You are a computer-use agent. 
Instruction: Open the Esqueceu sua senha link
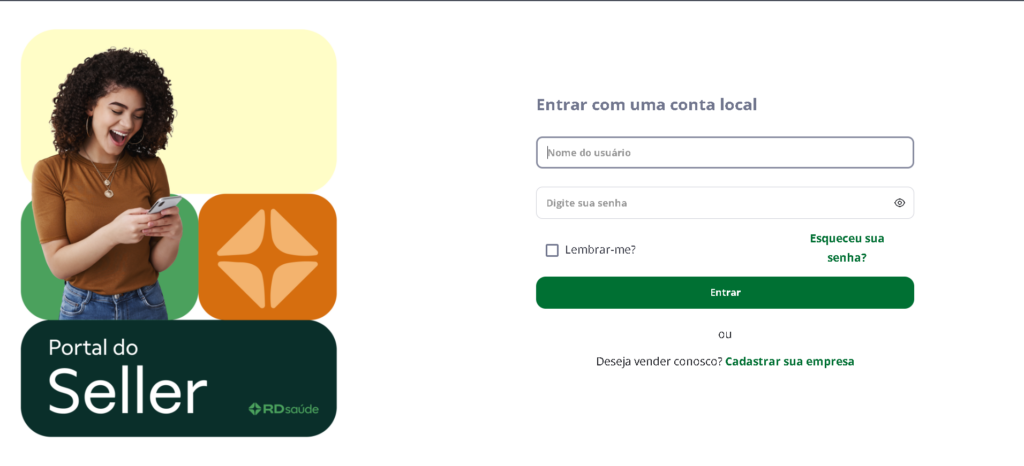tap(846, 247)
